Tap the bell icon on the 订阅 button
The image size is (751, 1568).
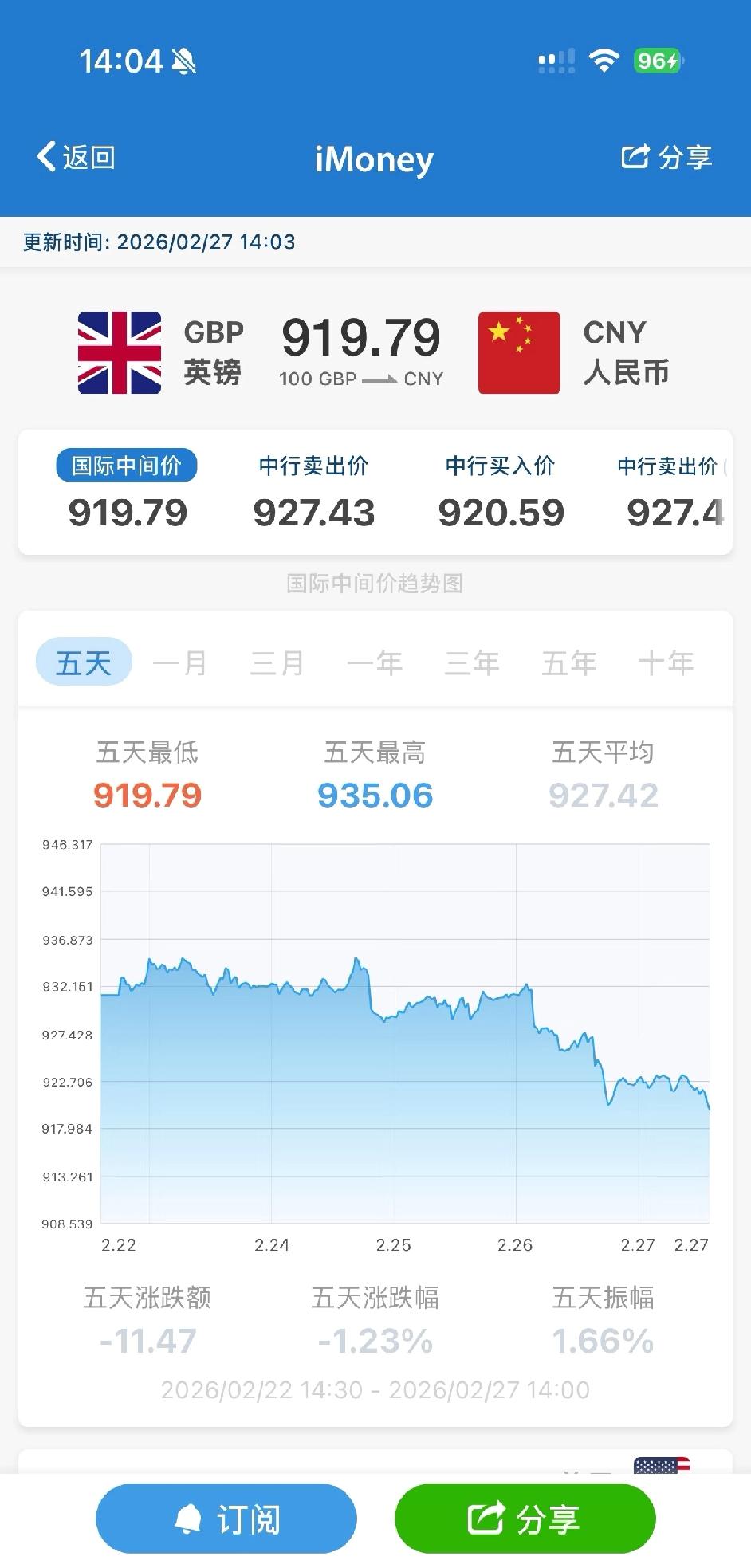[x=189, y=1517]
